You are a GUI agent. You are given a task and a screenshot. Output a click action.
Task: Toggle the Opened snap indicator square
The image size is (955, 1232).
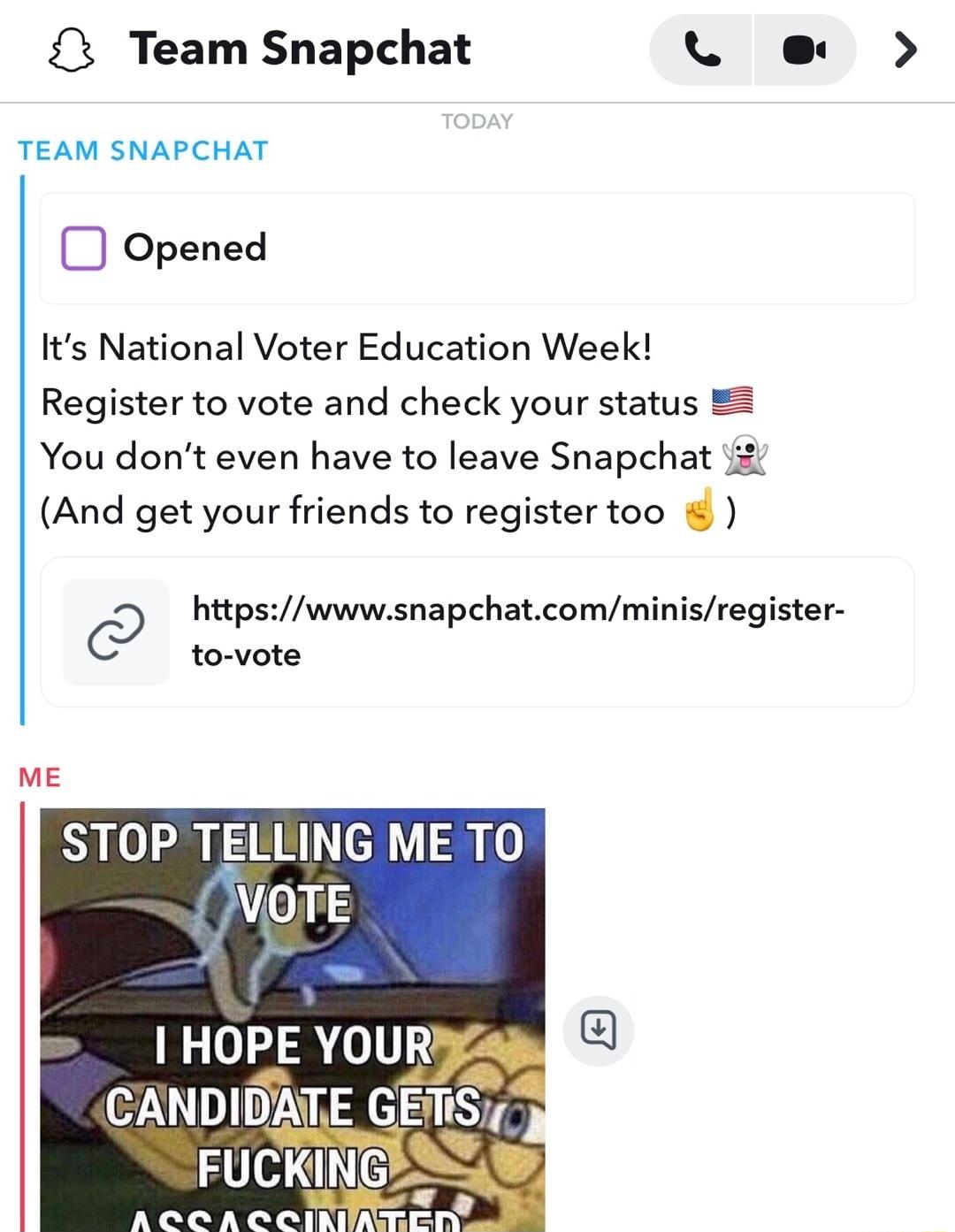point(82,247)
